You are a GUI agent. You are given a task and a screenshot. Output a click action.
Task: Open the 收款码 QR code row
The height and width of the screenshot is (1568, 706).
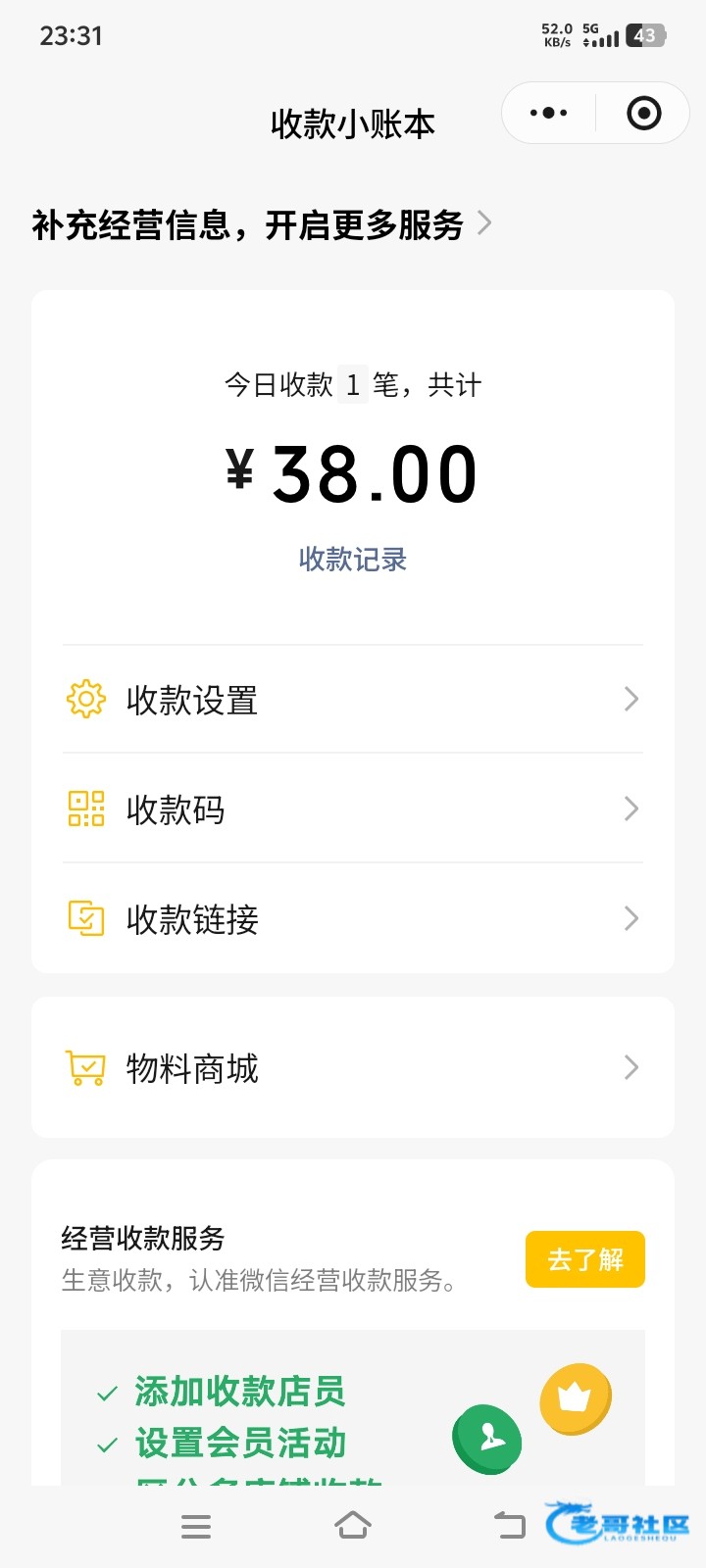352,809
